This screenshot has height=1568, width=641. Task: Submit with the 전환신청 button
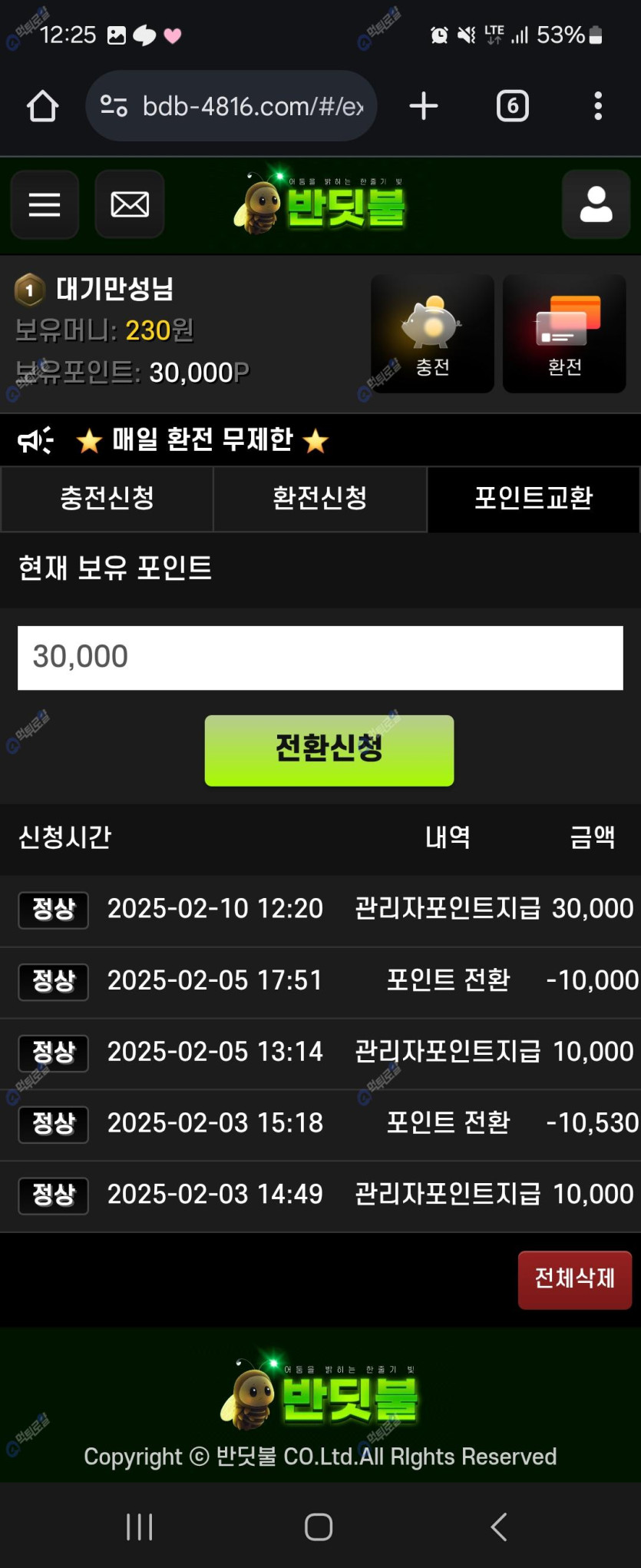tap(329, 750)
